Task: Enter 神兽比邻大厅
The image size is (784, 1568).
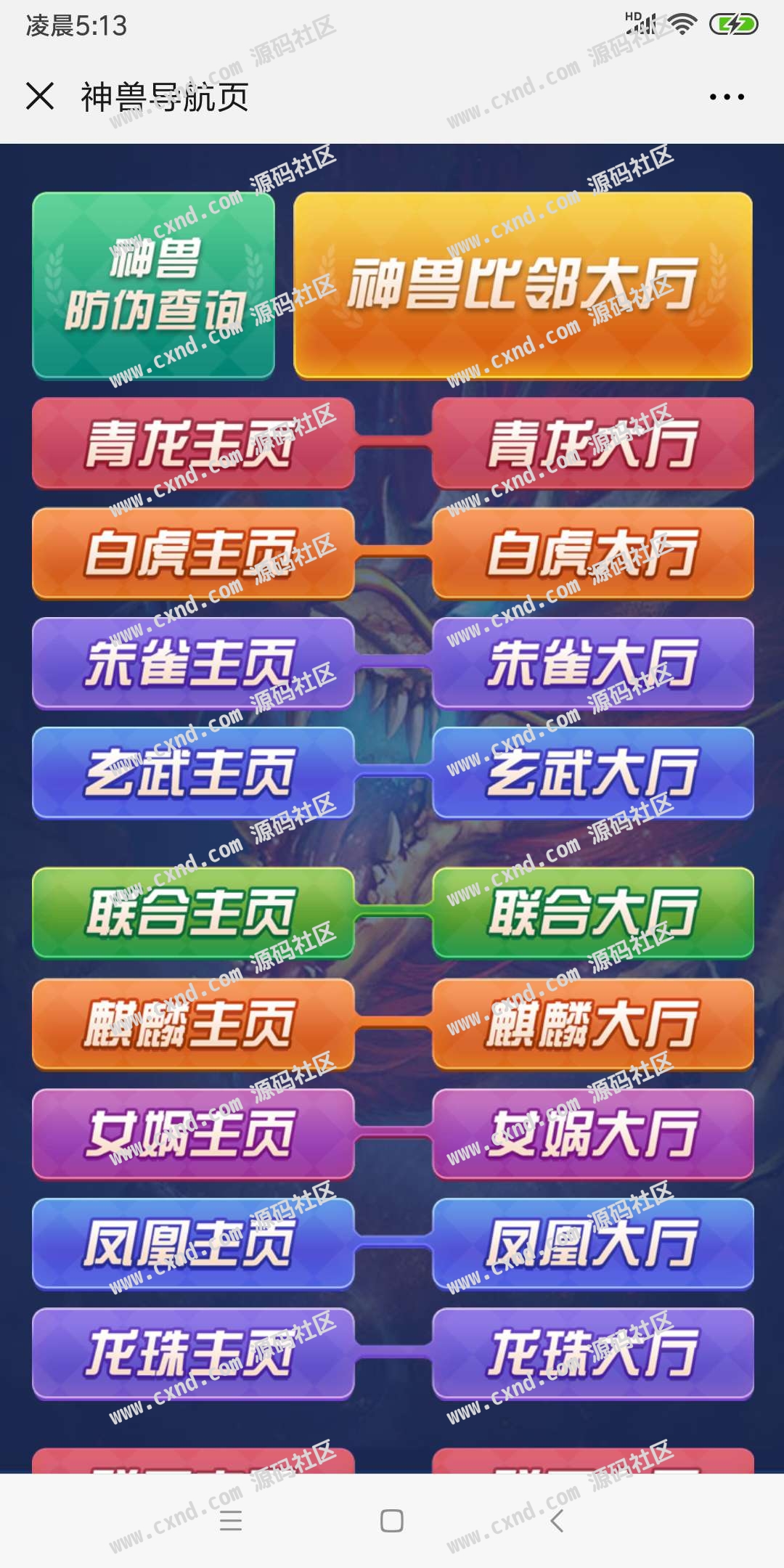Action: (523, 285)
